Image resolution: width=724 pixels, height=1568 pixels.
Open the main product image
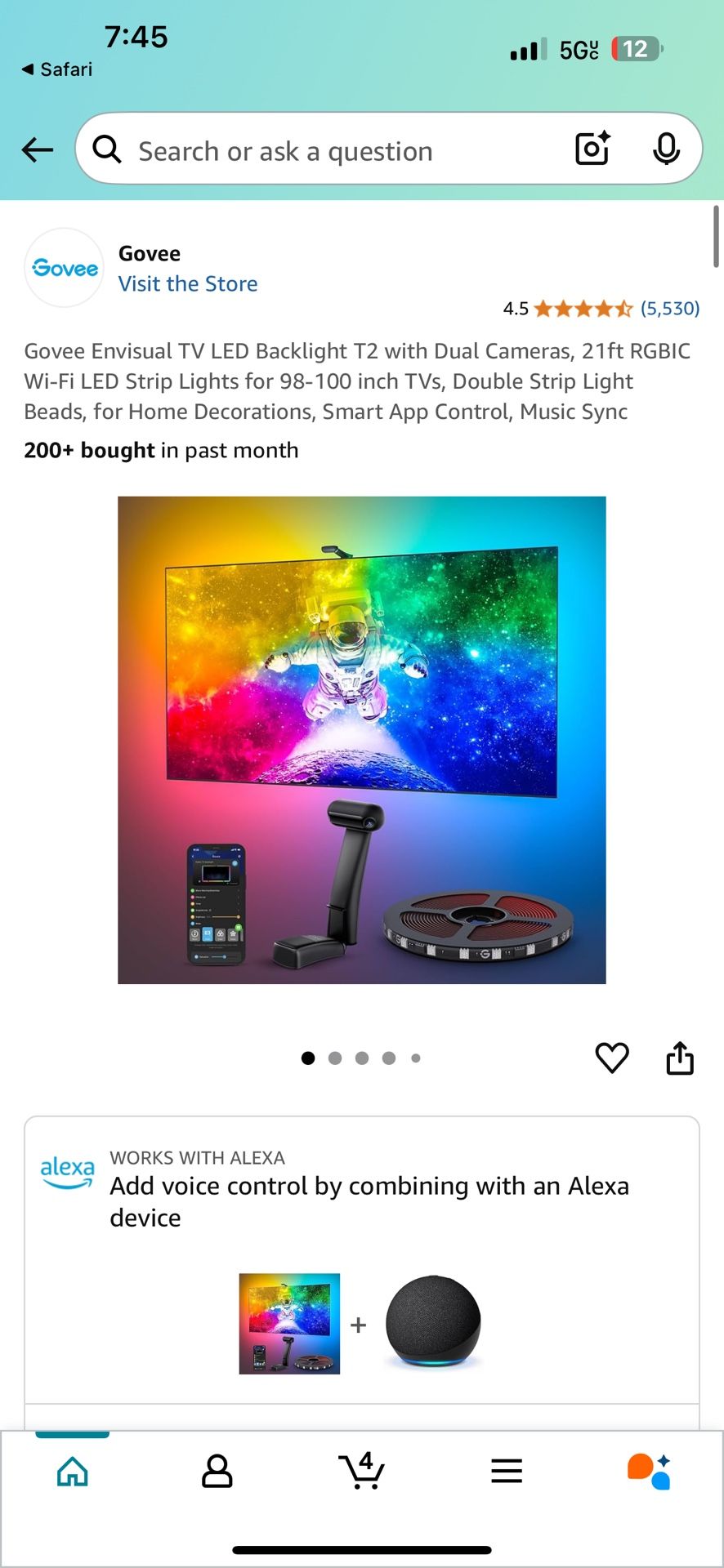pos(362,739)
